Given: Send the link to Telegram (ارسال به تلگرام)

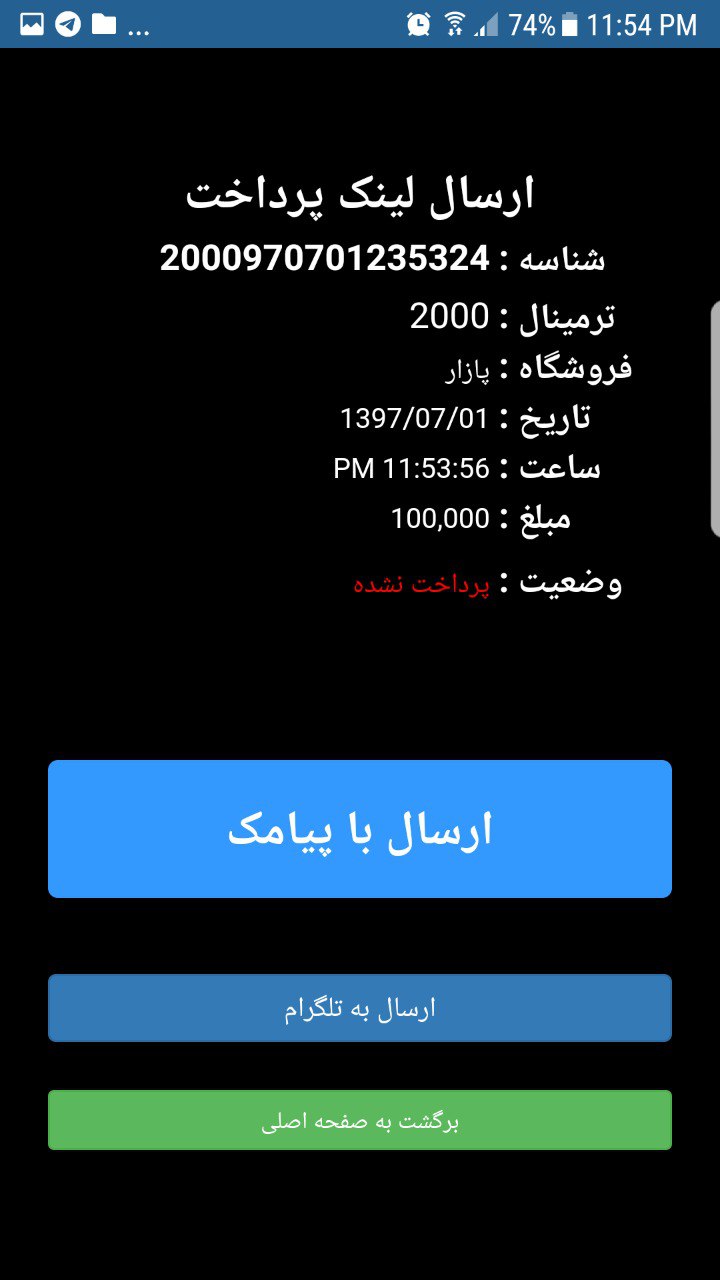Looking at the screenshot, I should coord(360,1008).
